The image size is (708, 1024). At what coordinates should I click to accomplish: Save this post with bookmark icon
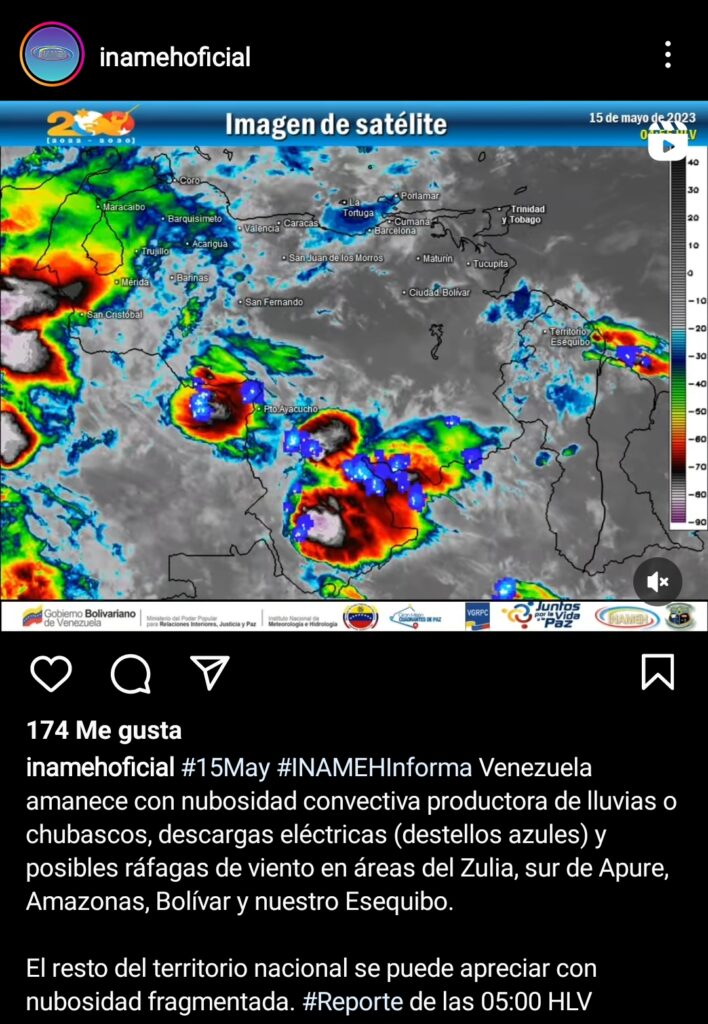pos(657,673)
